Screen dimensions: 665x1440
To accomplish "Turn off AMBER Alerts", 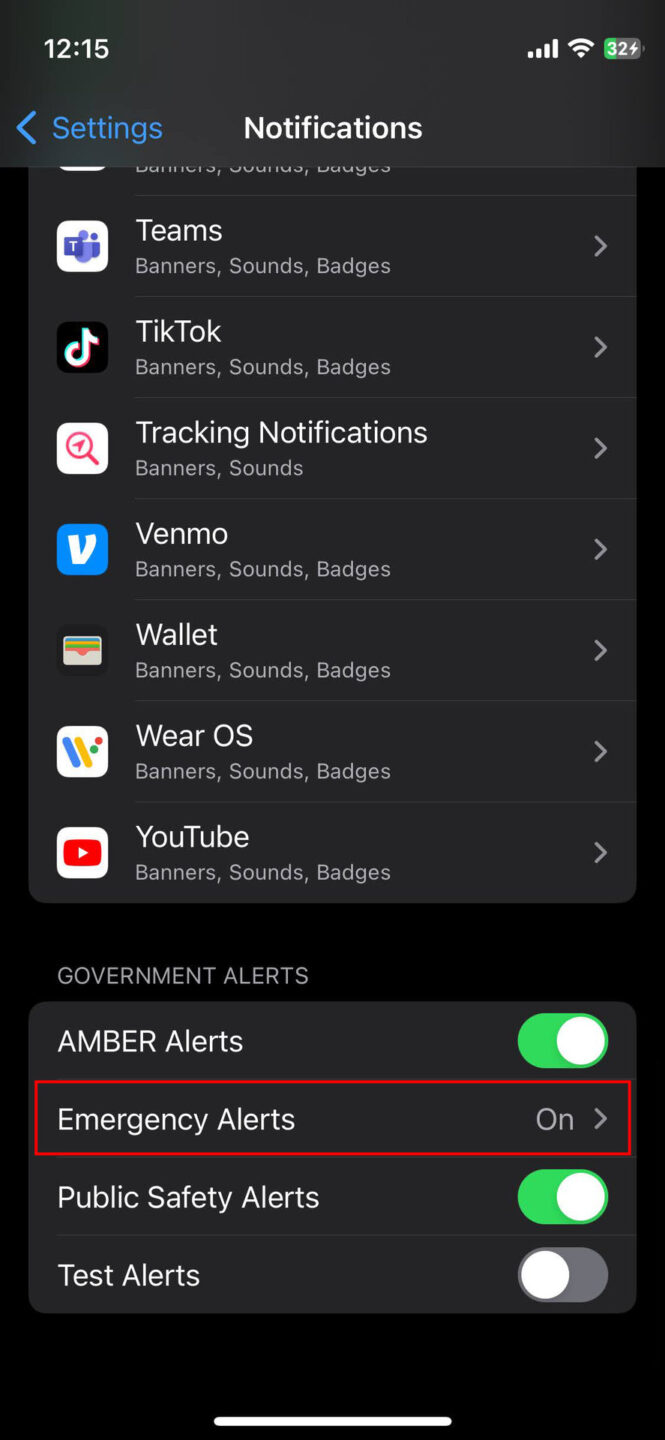I will click(562, 1041).
